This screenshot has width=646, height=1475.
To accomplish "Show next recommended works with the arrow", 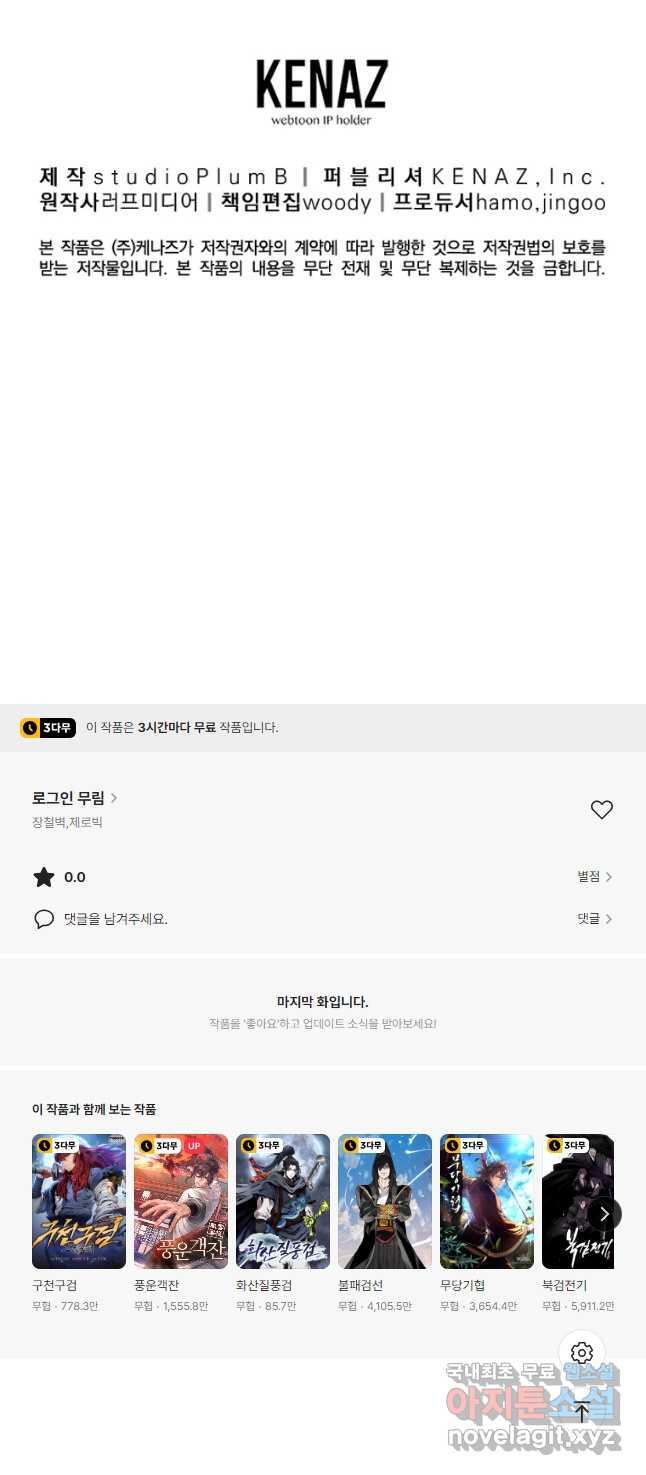I will tap(604, 1214).
